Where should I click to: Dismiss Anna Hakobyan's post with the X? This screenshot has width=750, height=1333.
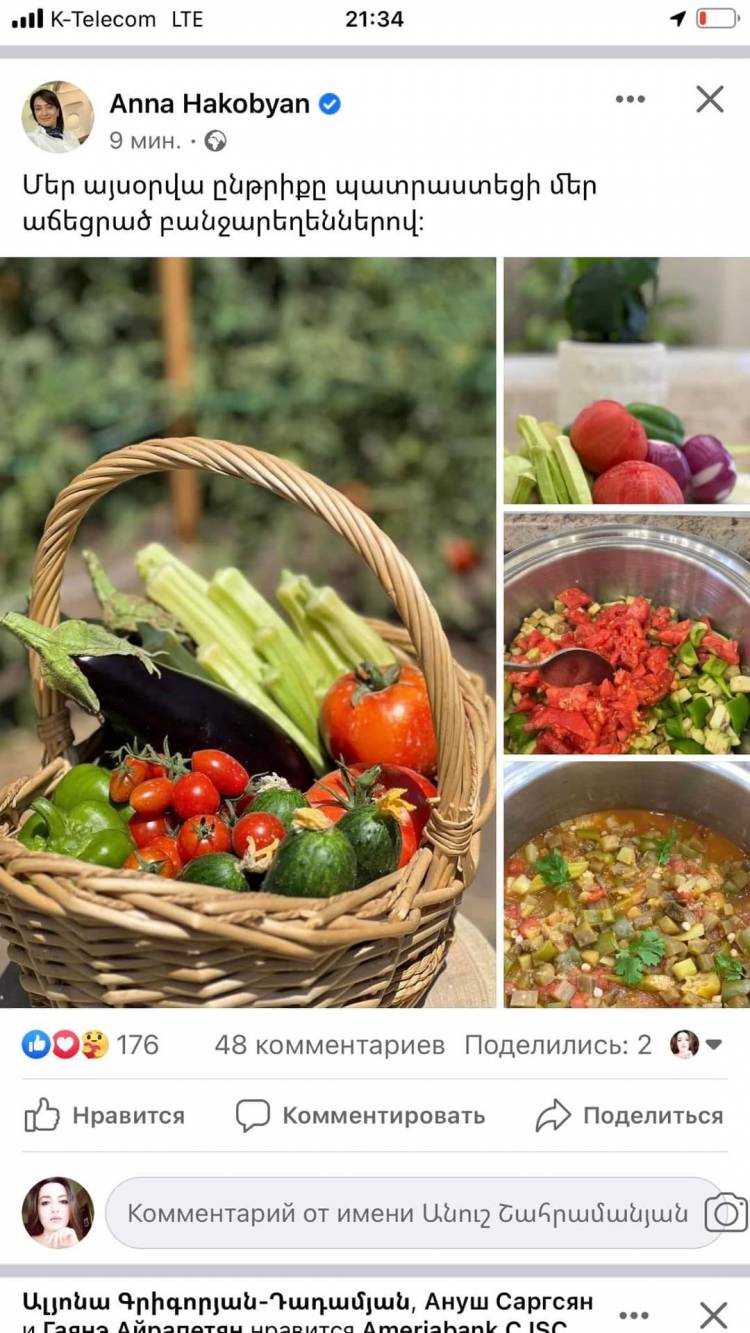(x=710, y=99)
